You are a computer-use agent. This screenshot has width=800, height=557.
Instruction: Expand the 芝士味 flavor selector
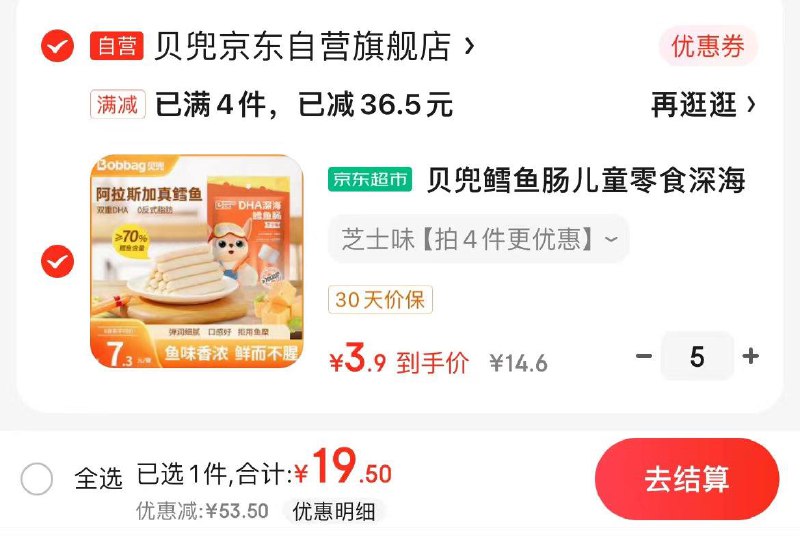(x=479, y=240)
